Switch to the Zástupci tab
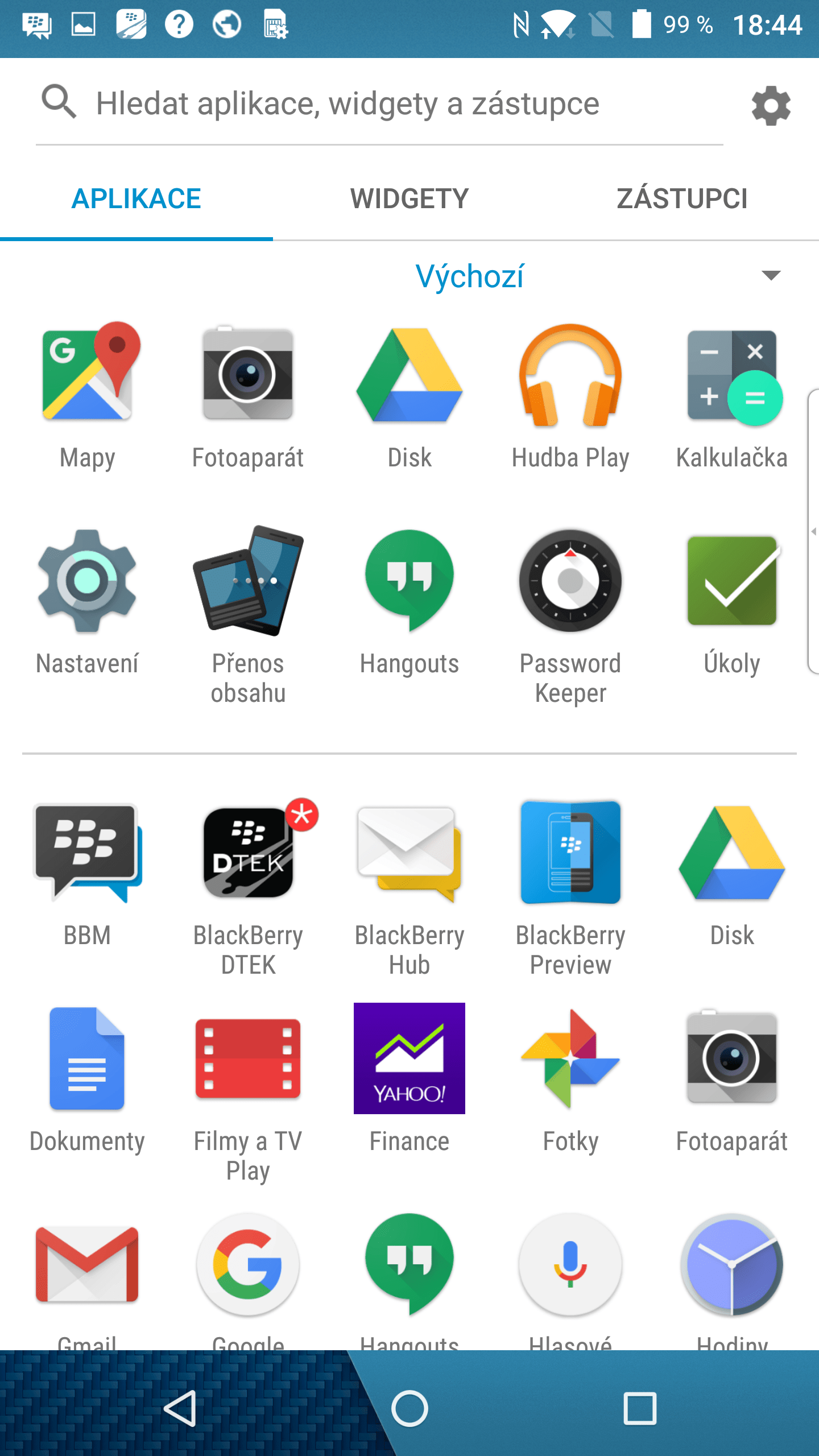This screenshot has height=1456, width=819. click(682, 199)
